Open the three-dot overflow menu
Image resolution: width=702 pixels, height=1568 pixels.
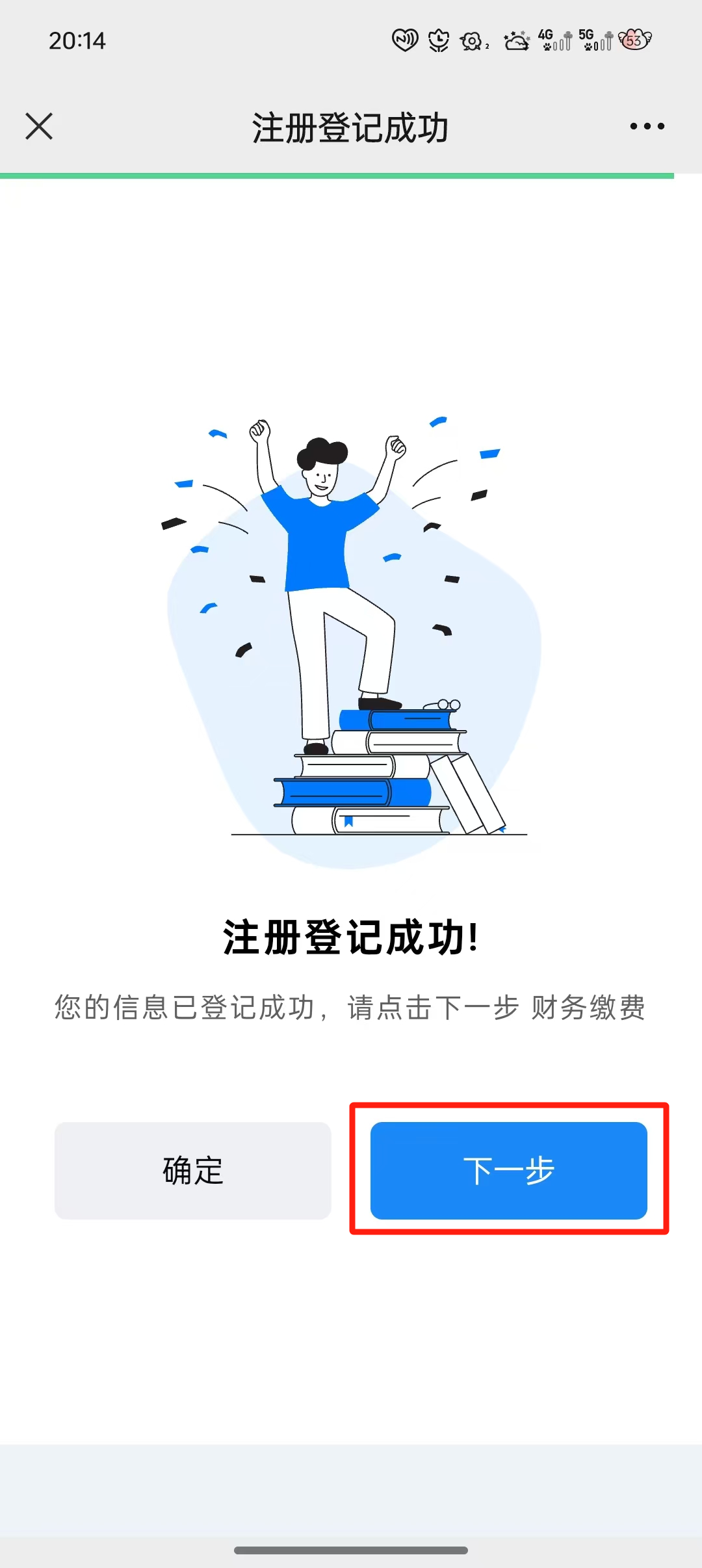[x=647, y=126]
